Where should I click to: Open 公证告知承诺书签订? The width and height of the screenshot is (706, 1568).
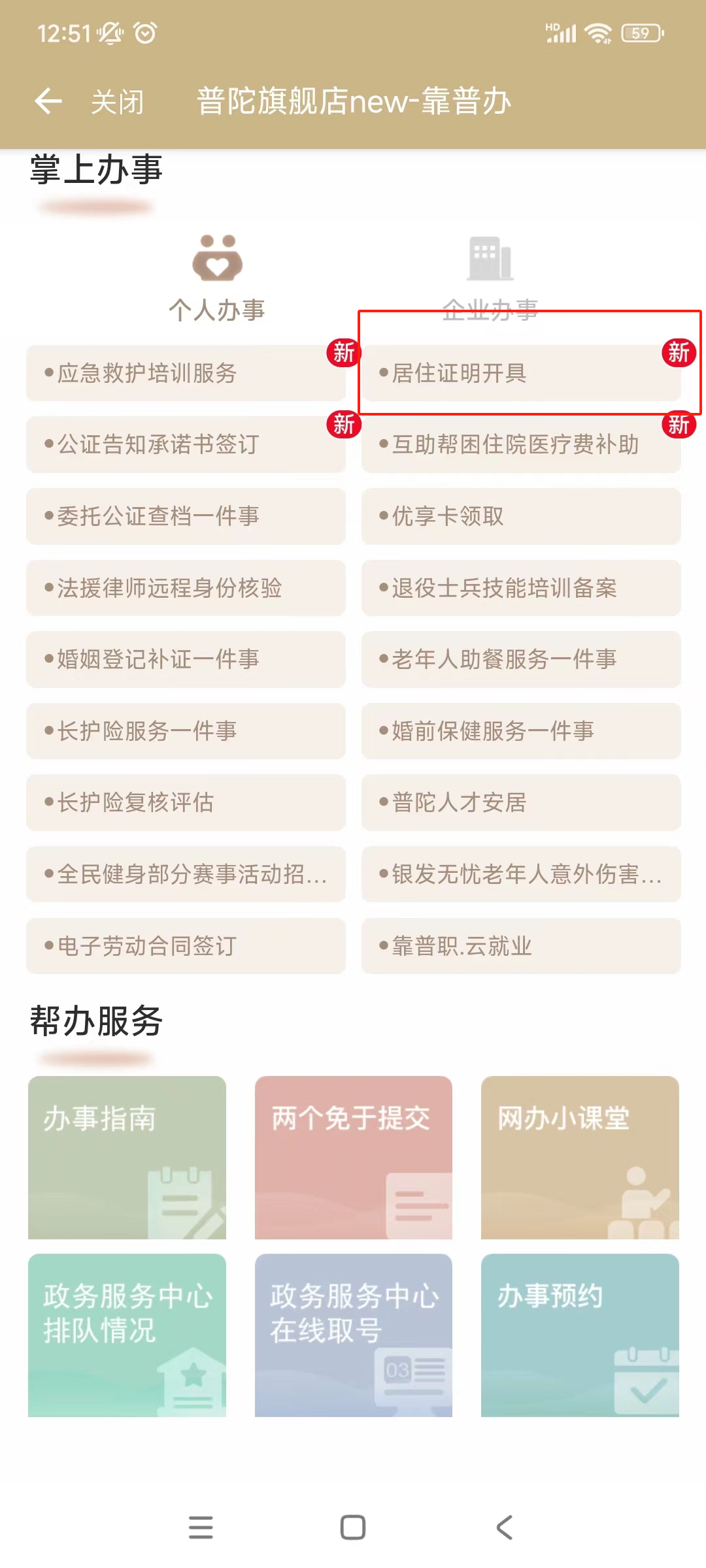pyautogui.click(x=186, y=445)
